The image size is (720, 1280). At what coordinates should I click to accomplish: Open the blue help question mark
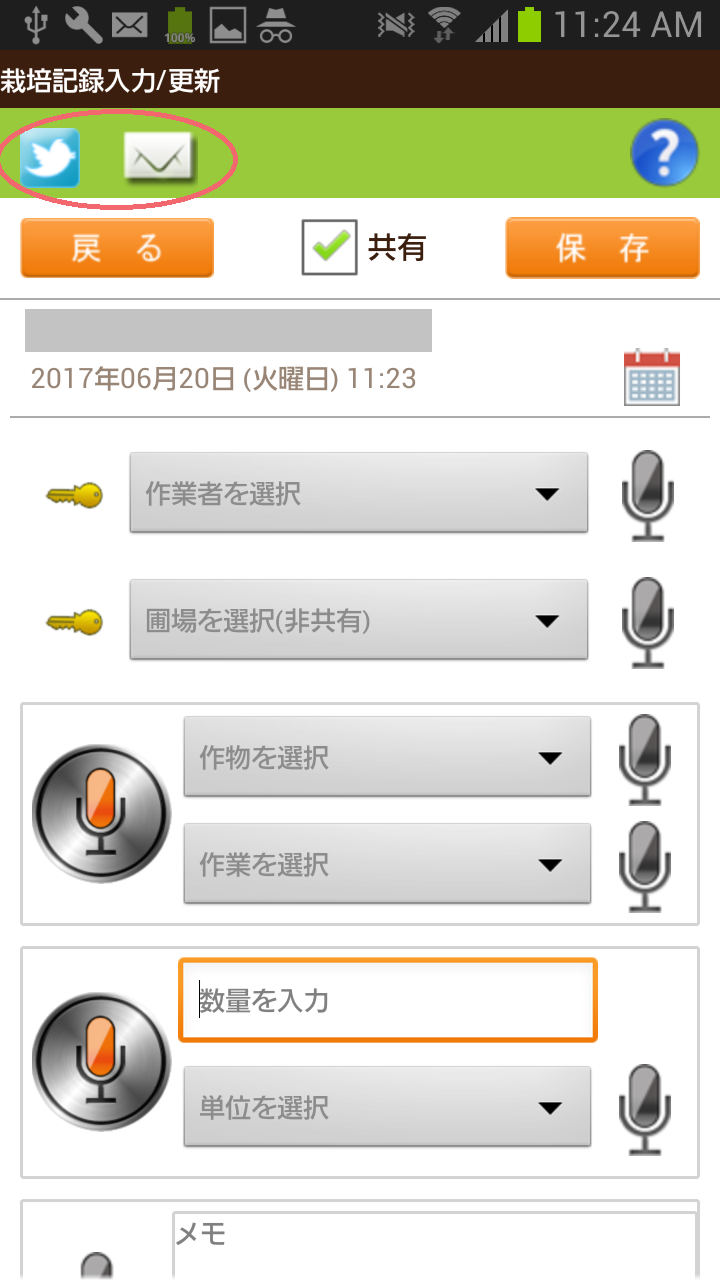point(664,153)
